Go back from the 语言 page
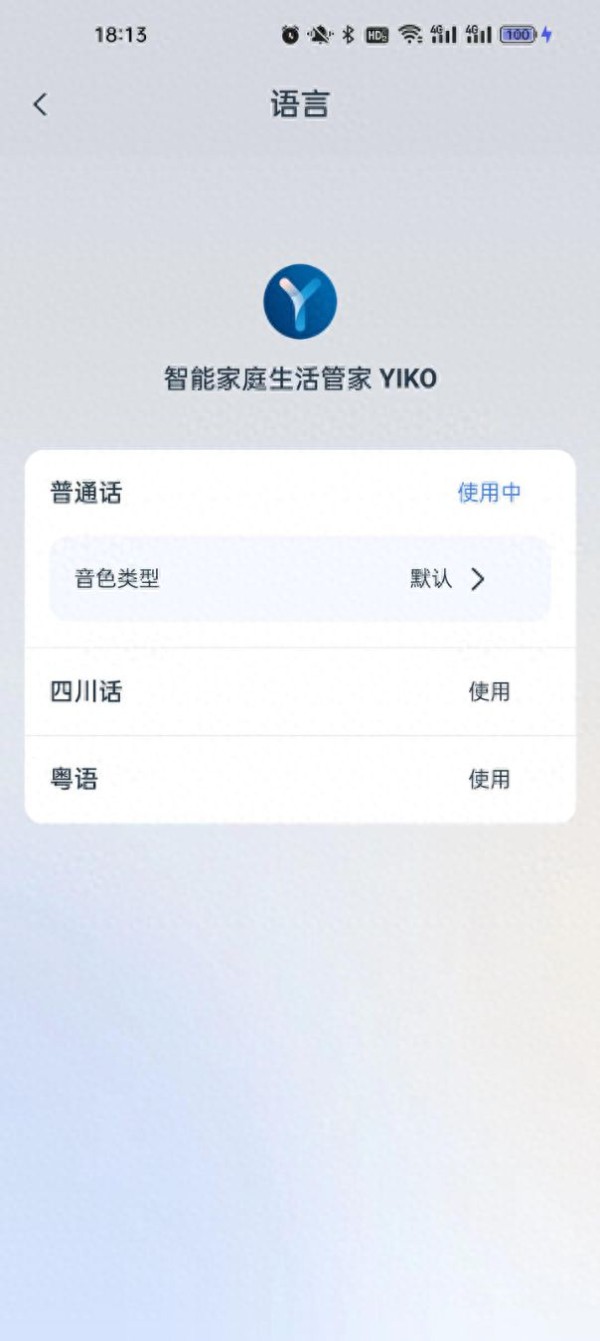 tap(40, 104)
